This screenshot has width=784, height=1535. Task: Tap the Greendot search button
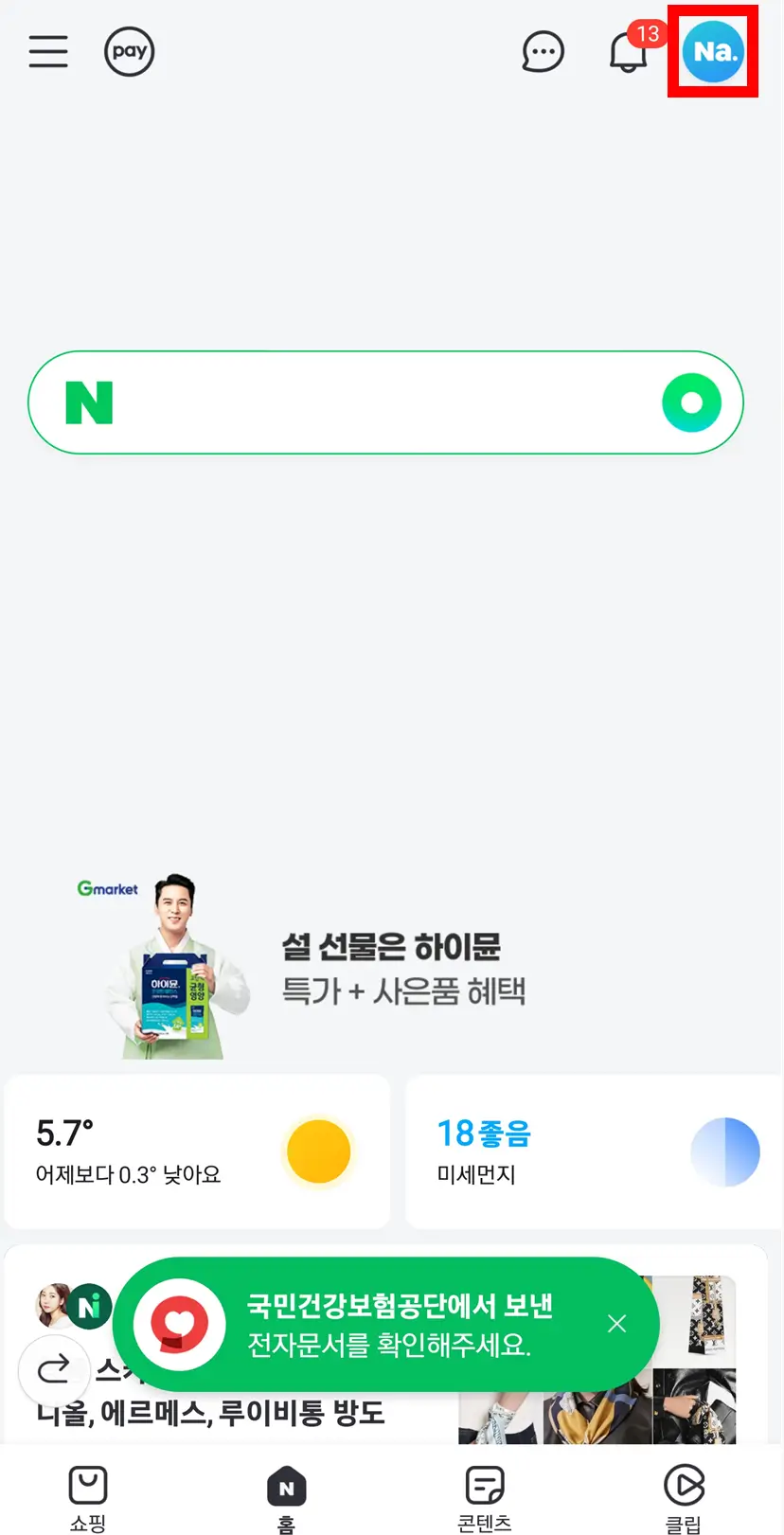click(691, 402)
